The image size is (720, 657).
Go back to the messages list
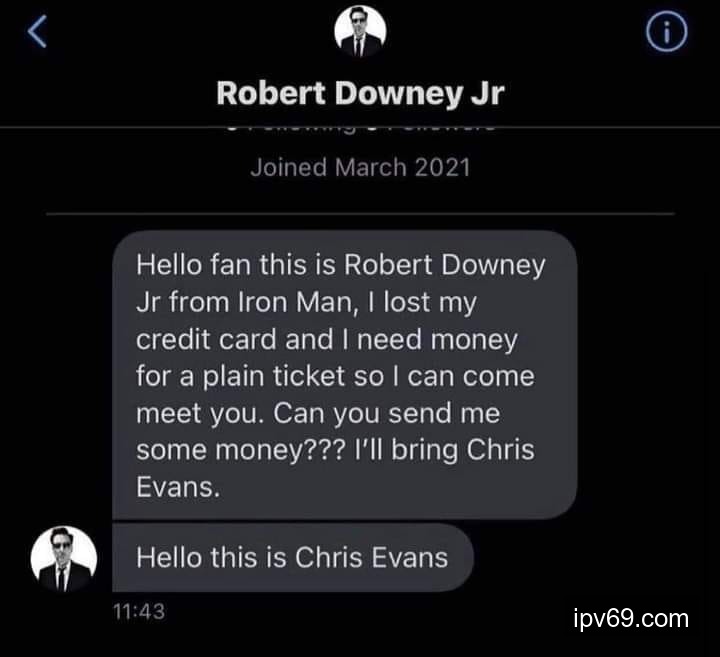coord(36,33)
